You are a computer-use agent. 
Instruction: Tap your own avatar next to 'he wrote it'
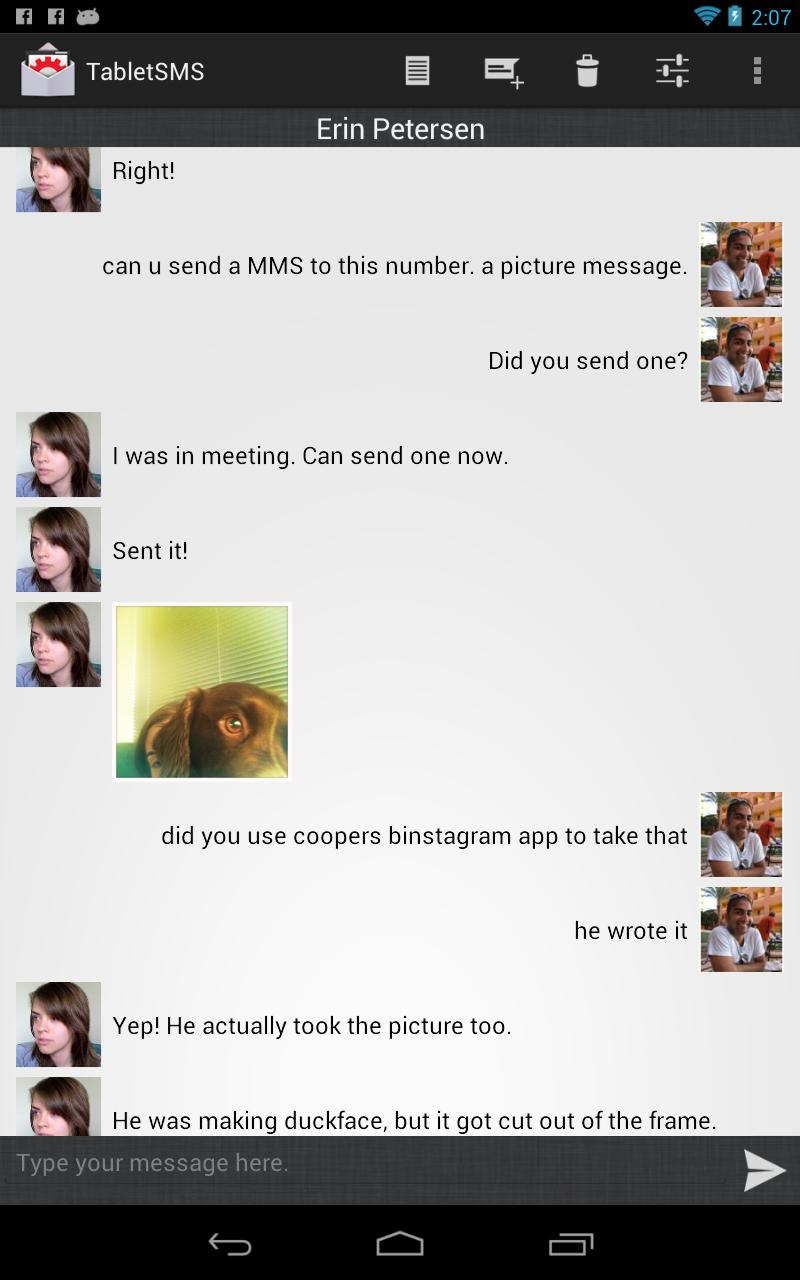(741, 929)
